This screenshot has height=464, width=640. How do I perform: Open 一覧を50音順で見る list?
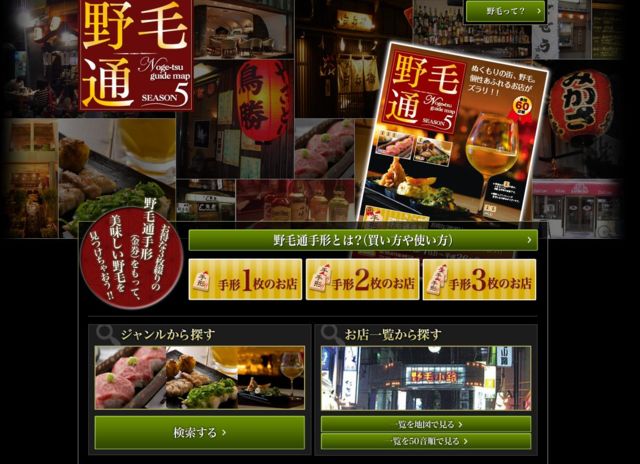426,441
